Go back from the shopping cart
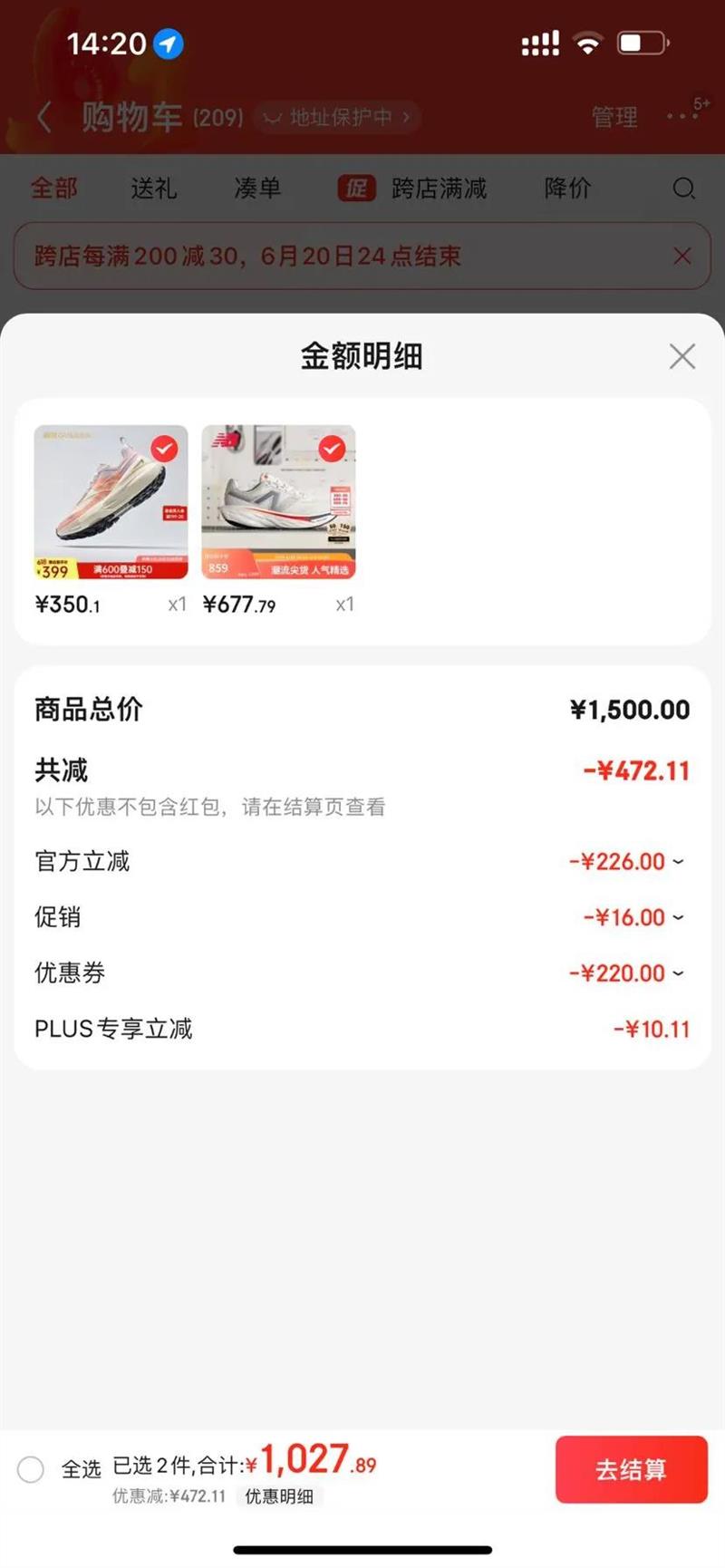 43,117
